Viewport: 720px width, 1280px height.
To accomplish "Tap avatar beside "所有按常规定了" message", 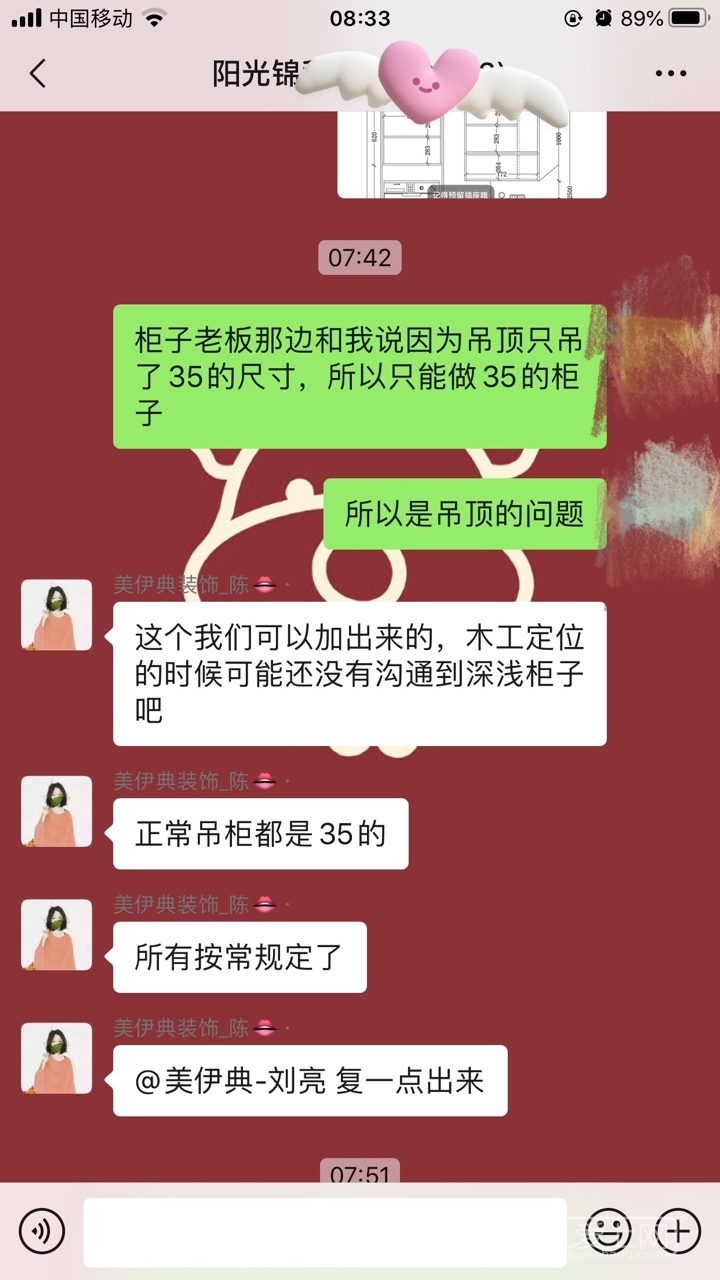I will [x=57, y=935].
